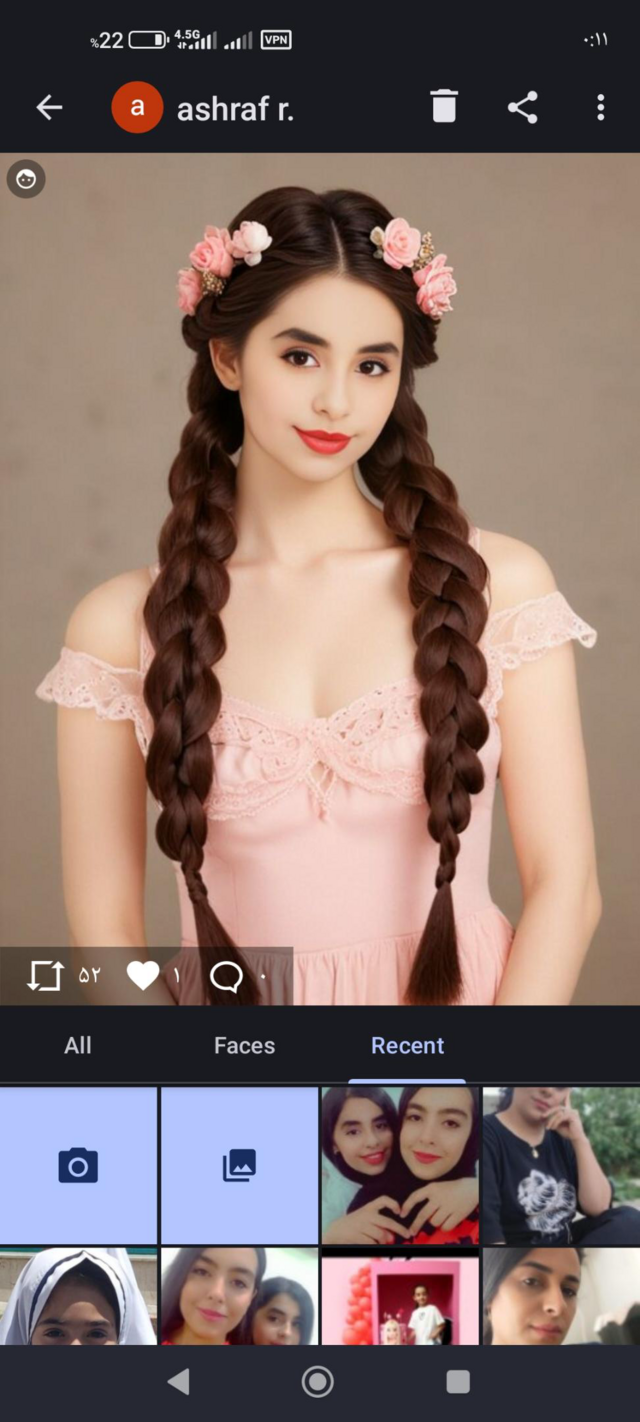
Task: Open the camera tile
Action: pos(78,1165)
